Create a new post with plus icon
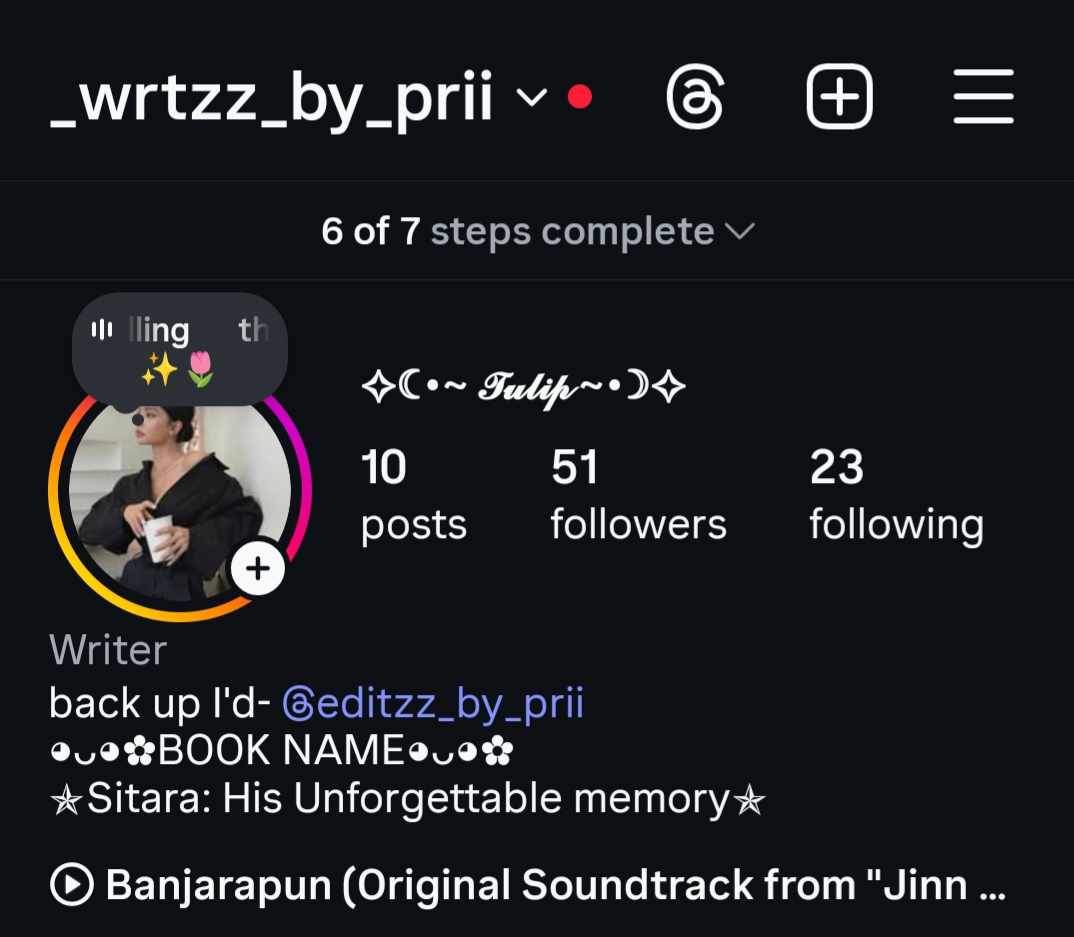 (x=839, y=98)
